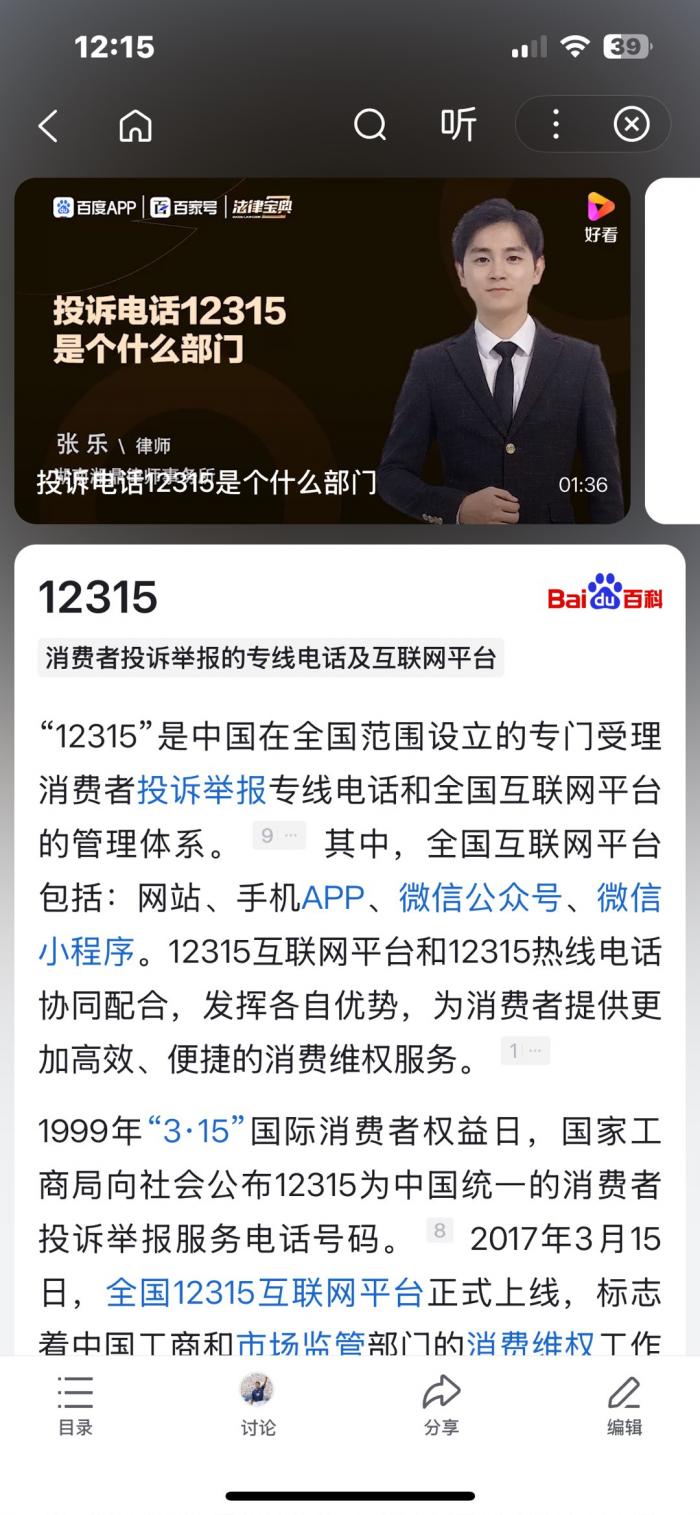The image size is (700, 1515).
Task: Open the "3·15" link
Action: coord(196,1131)
